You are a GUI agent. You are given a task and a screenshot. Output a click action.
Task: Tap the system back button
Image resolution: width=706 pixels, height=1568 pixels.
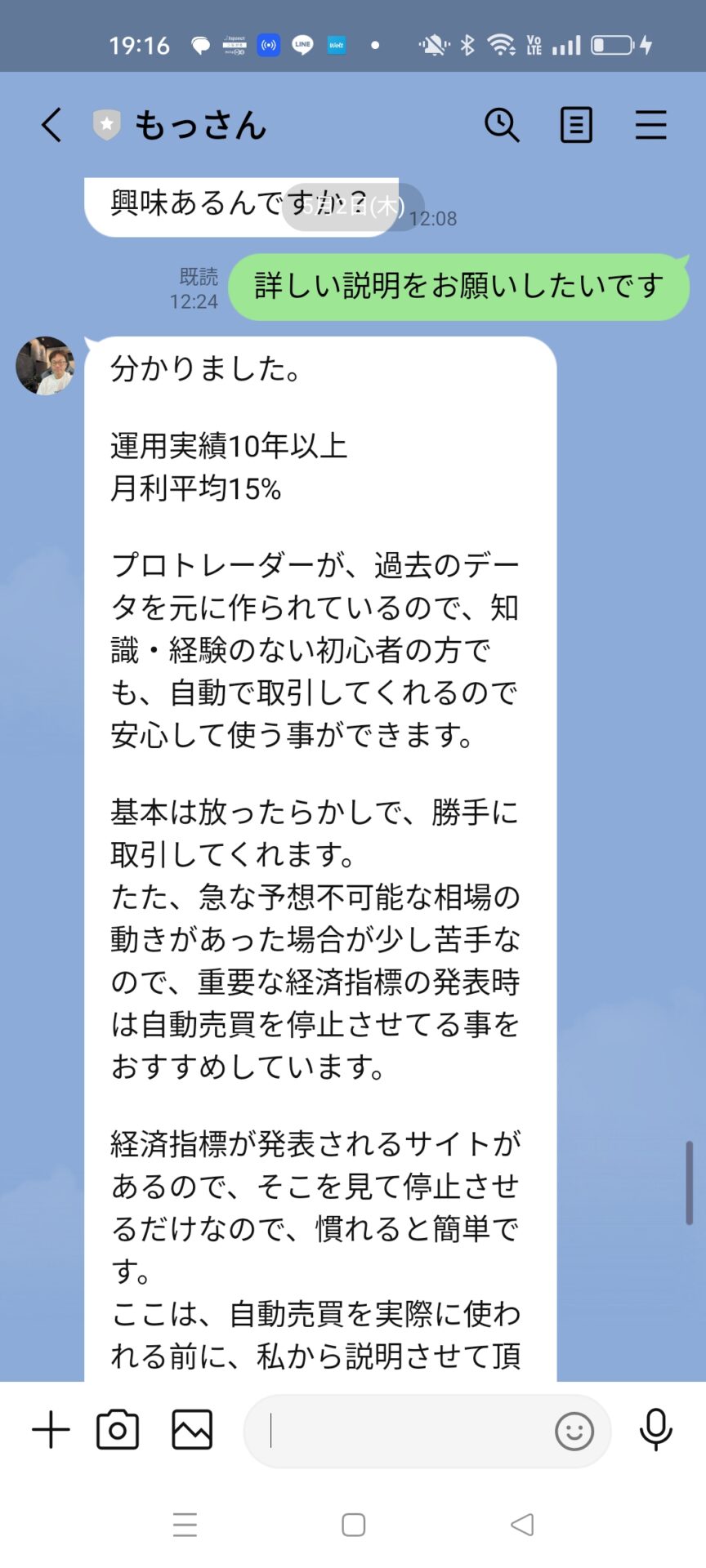521,1525
